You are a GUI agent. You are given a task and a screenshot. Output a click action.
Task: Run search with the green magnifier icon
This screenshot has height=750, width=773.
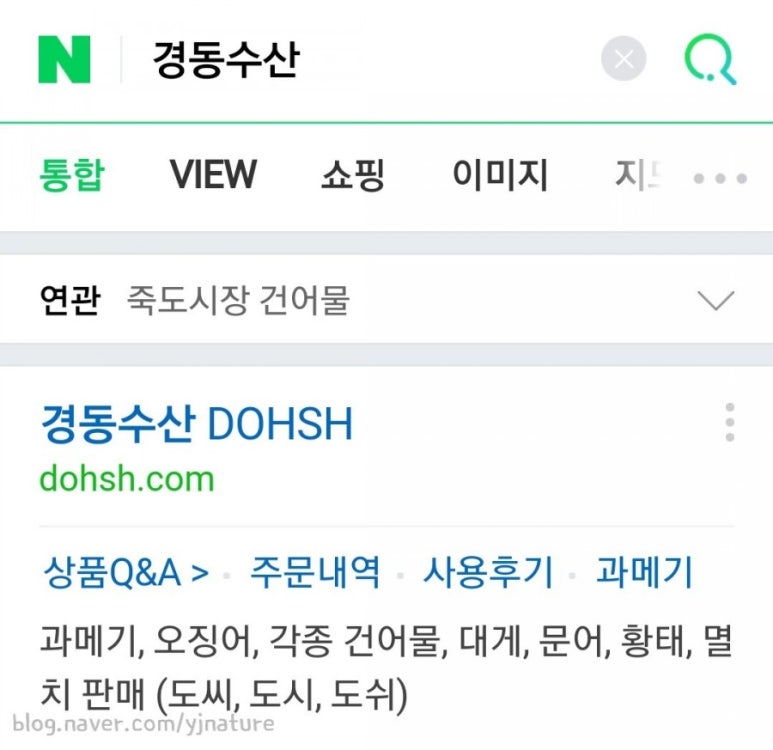coord(710,60)
